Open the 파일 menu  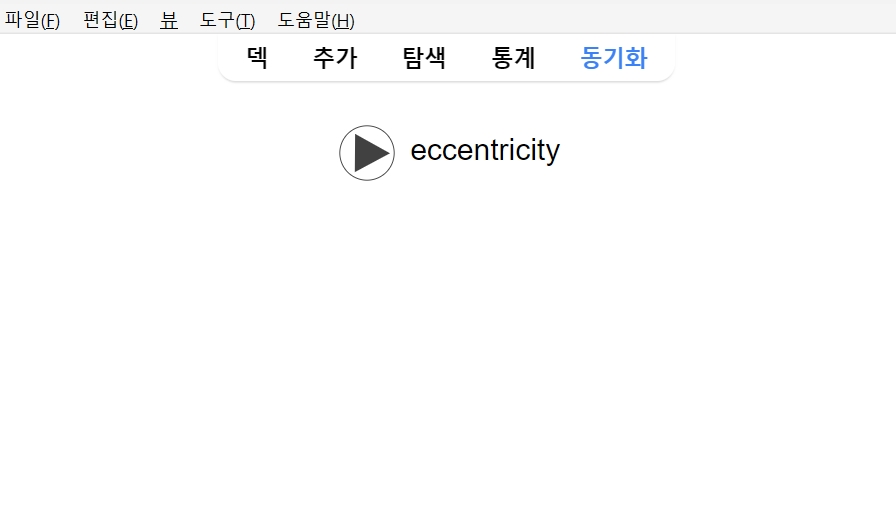(x=32, y=21)
